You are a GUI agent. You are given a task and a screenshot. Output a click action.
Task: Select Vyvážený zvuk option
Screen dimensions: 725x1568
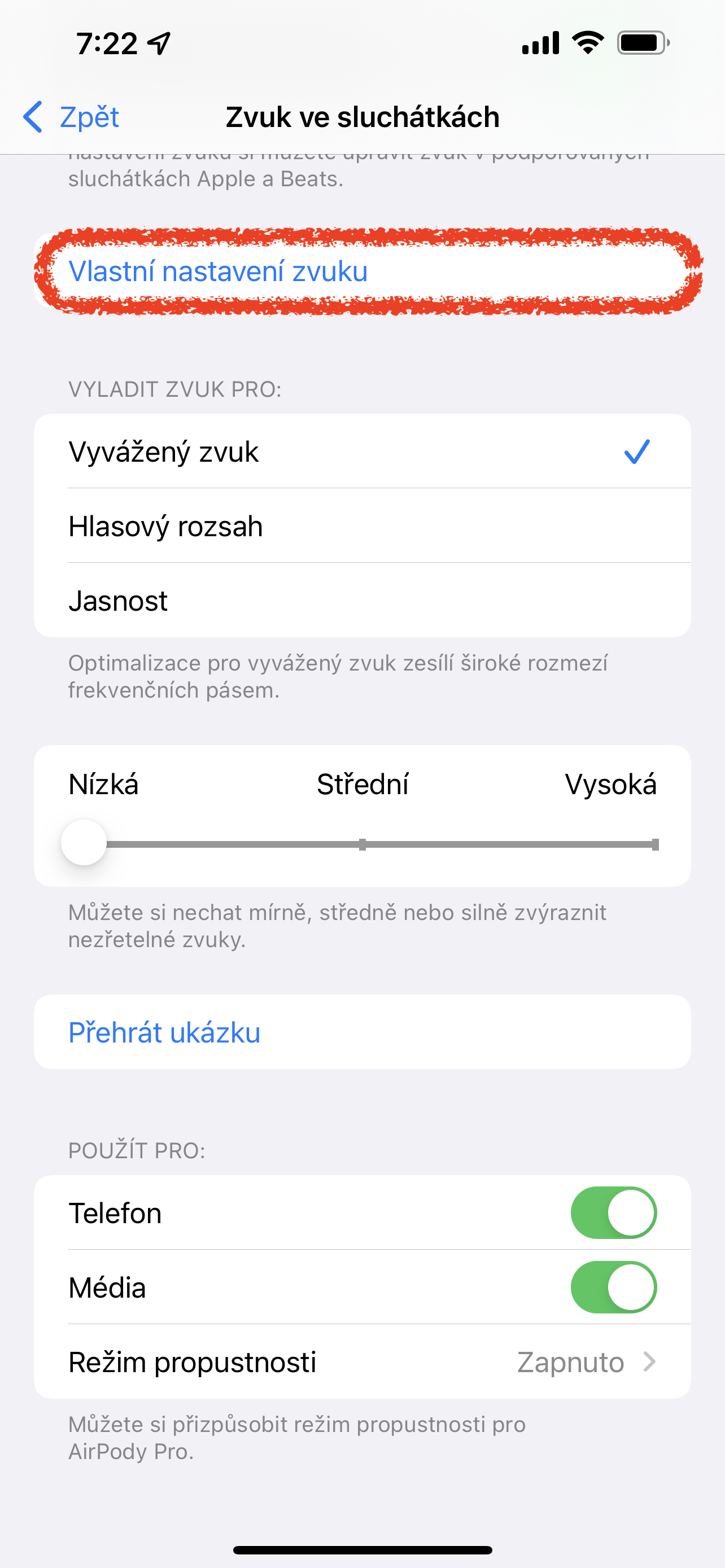click(361, 452)
